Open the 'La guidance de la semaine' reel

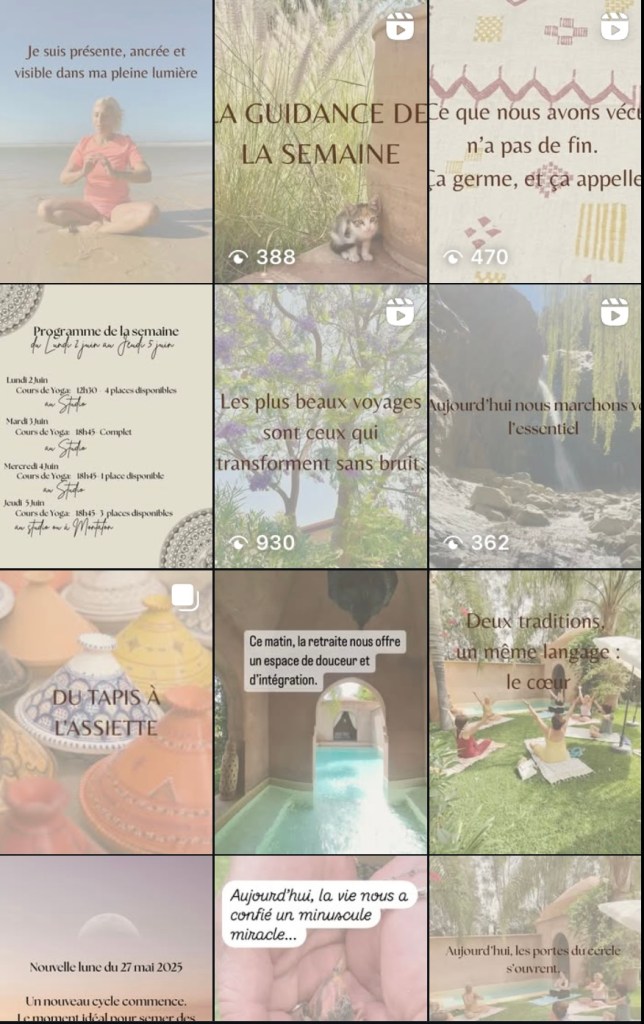coord(321,141)
